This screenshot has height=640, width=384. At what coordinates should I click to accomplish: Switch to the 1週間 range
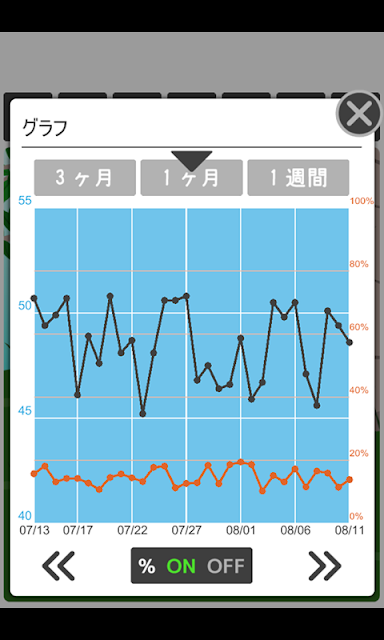298,178
